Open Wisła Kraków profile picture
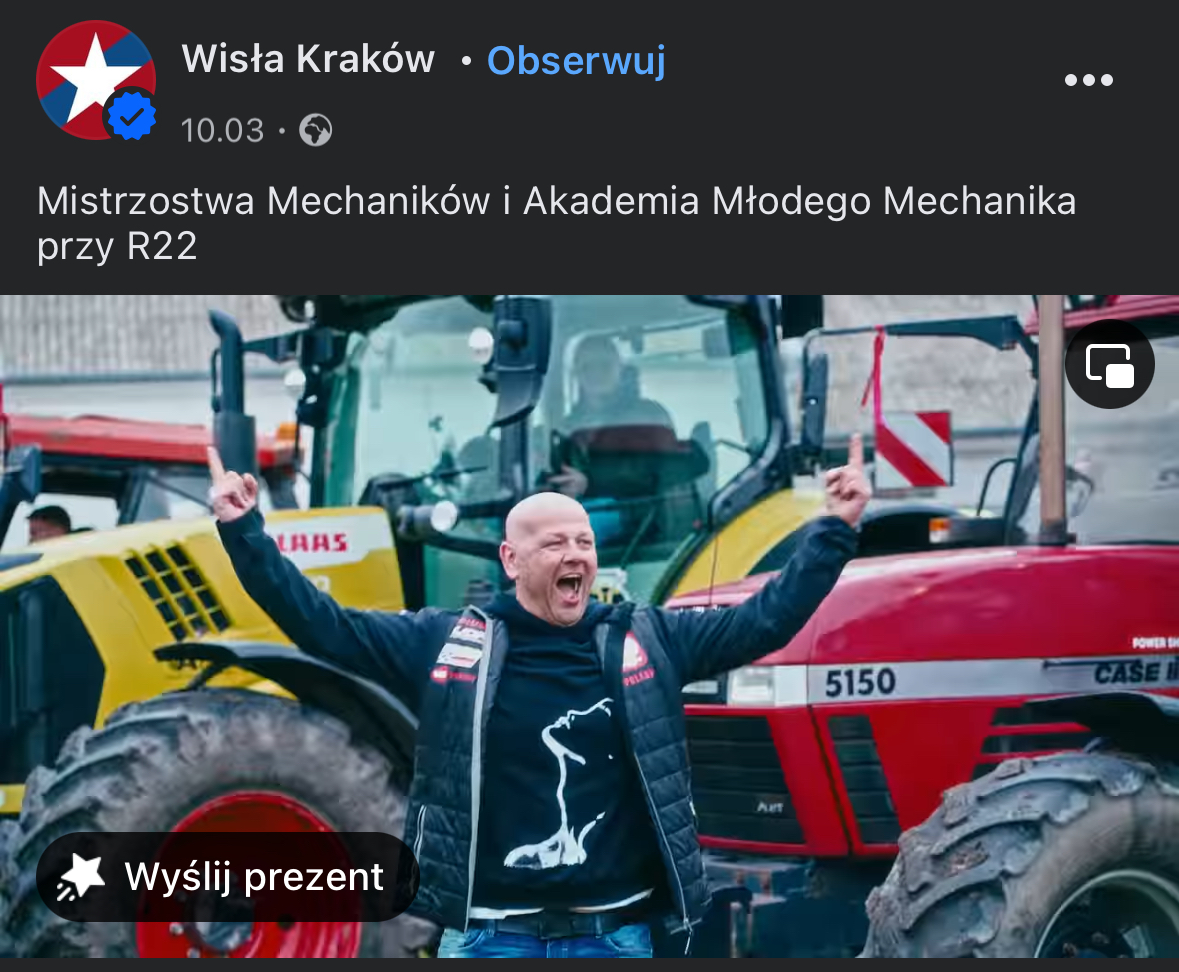The width and height of the screenshot is (1179, 972). (95, 80)
